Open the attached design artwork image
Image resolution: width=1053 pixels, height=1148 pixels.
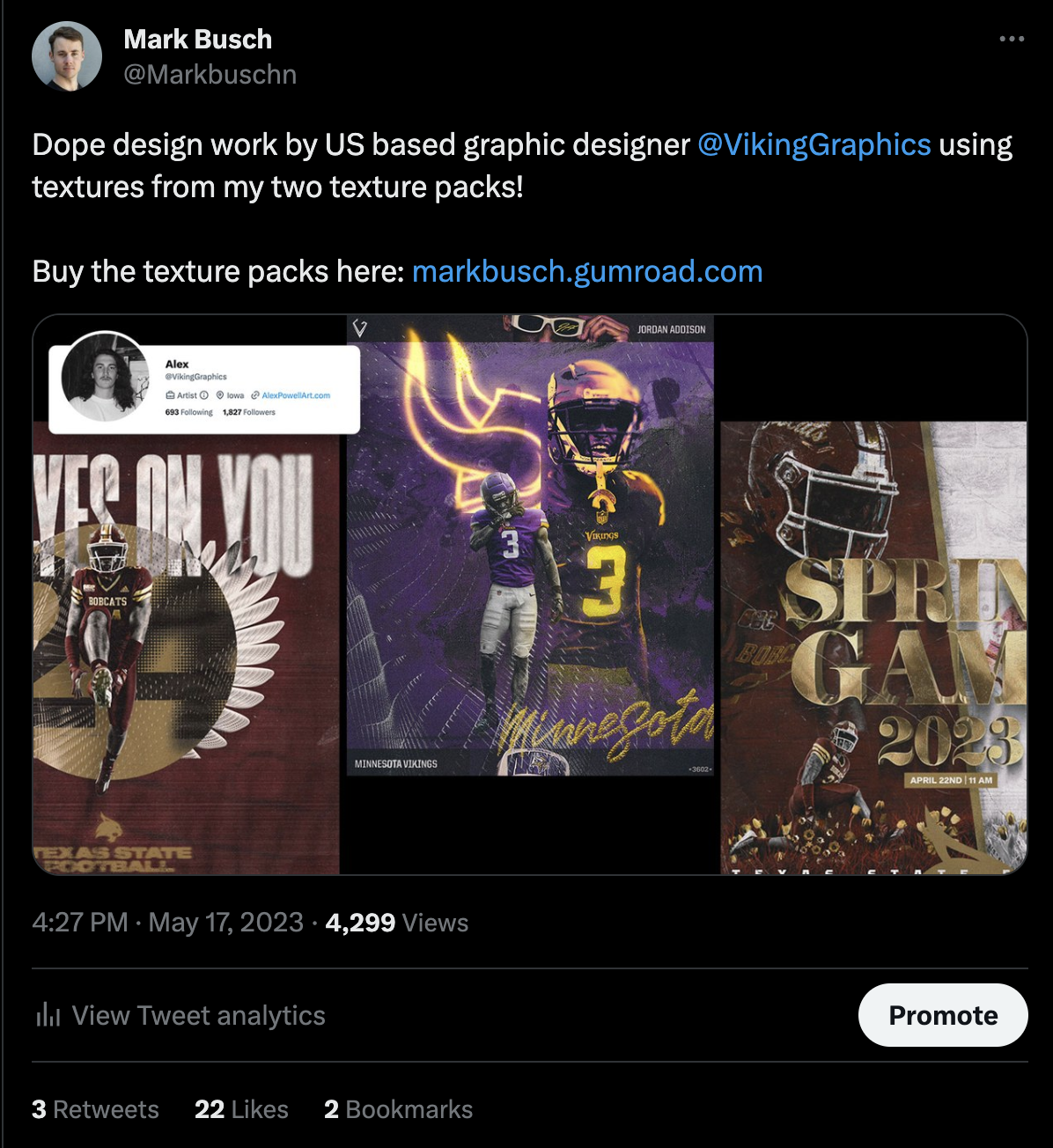click(x=529, y=594)
